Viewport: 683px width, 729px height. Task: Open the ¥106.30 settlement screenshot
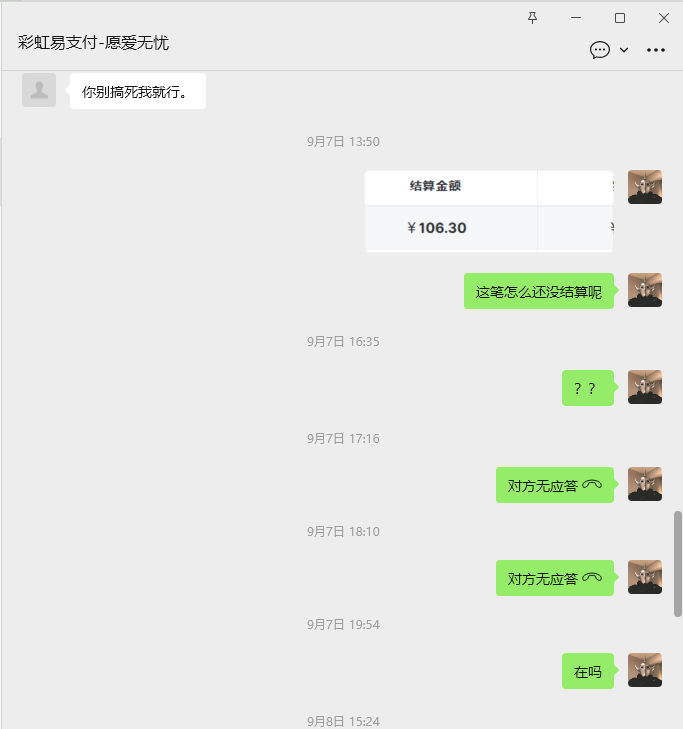(489, 210)
